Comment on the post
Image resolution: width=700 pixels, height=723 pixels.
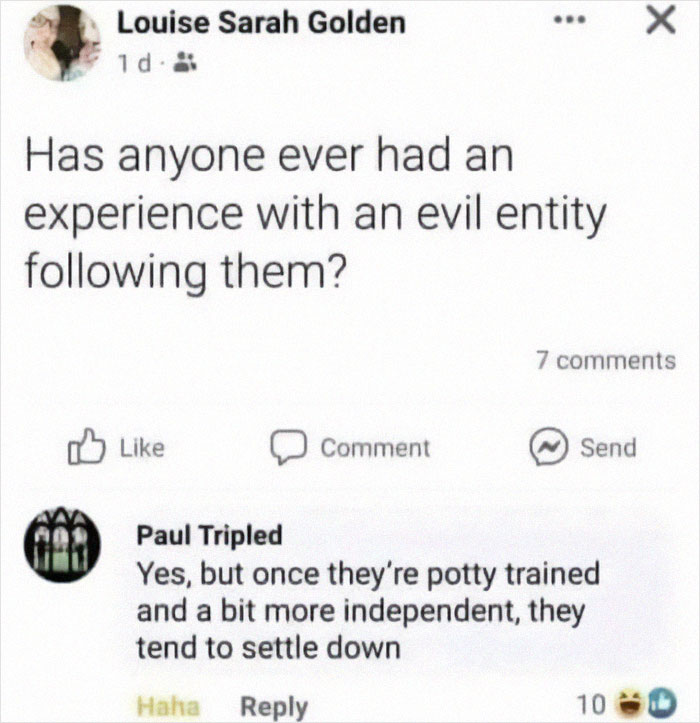click(350, 448)
